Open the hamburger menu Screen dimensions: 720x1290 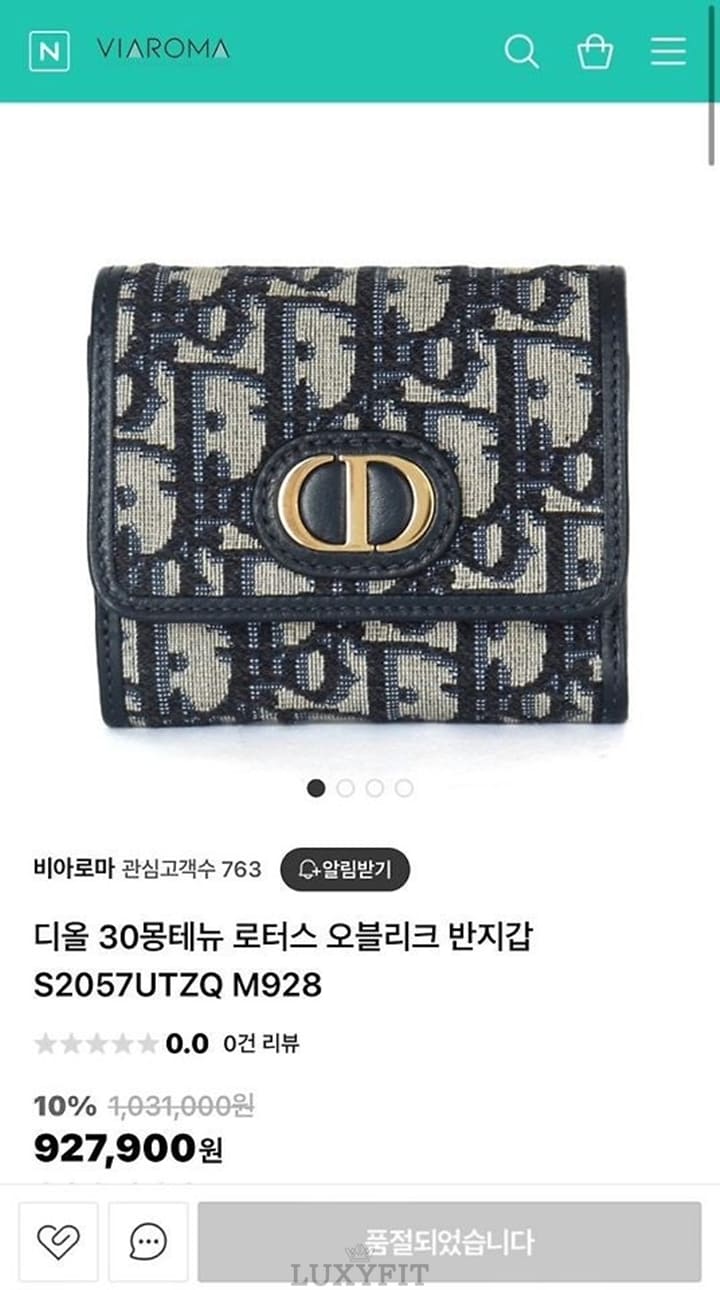[x=668, y=50]
